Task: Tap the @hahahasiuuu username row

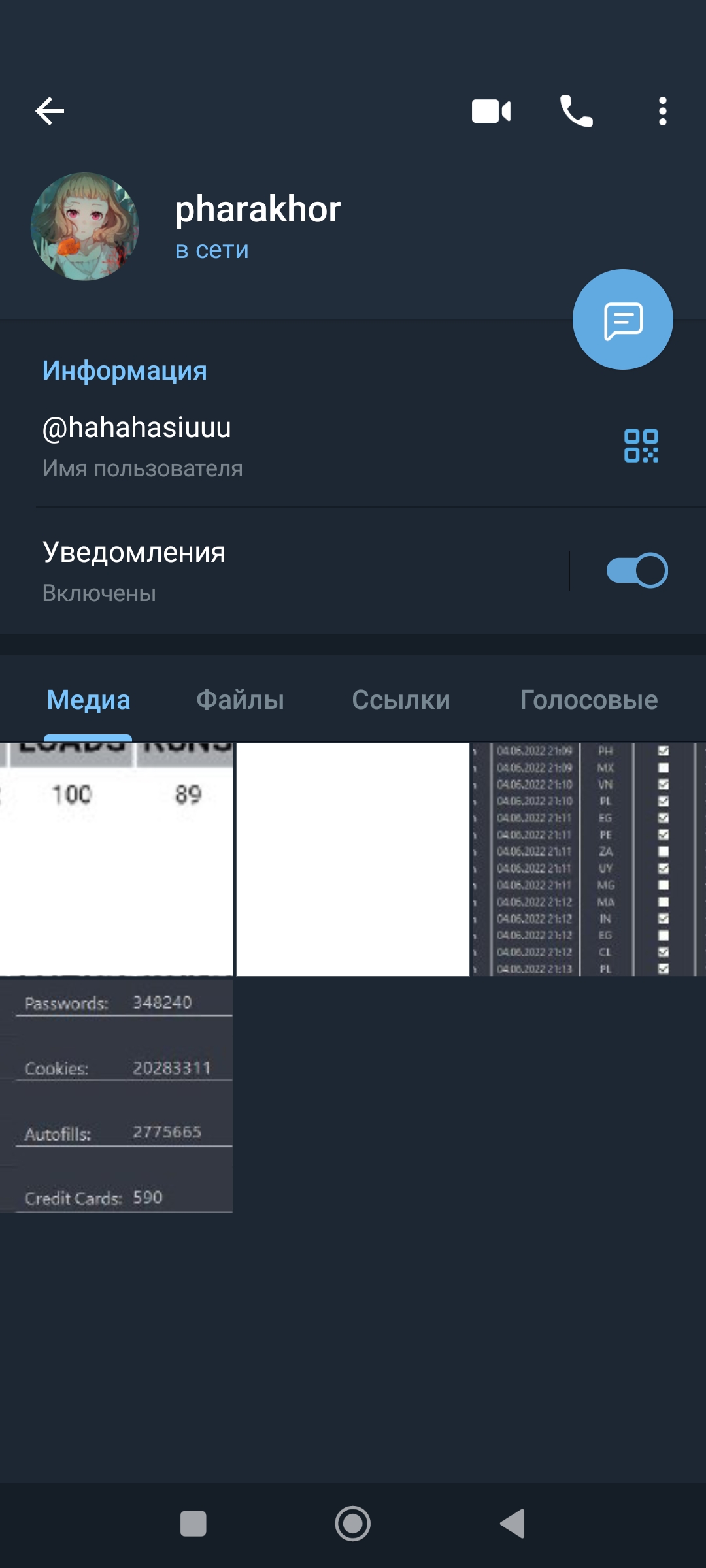Action: [261, 446]
